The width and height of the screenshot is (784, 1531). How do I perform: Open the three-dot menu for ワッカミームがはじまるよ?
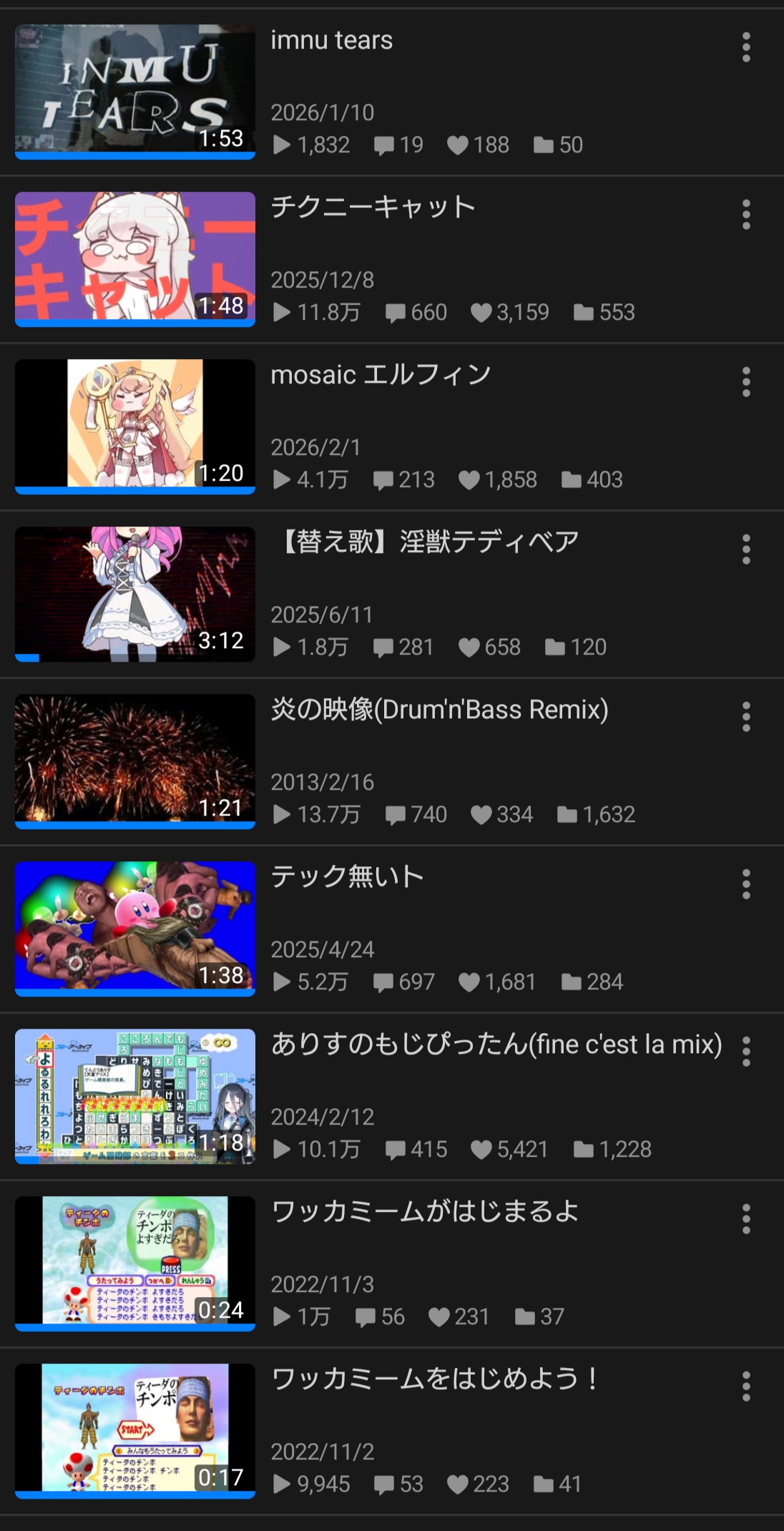click(746, 1219)
